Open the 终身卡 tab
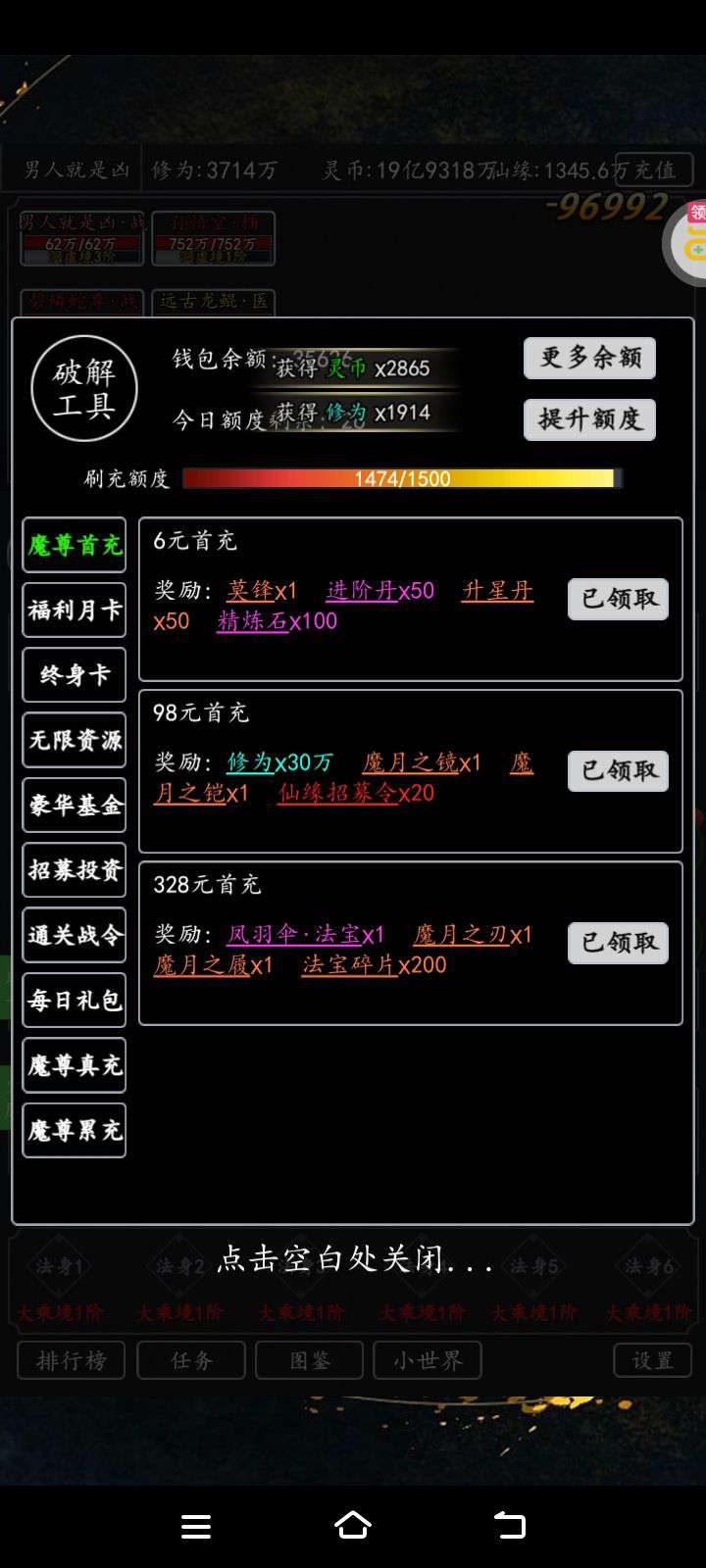 75,674
